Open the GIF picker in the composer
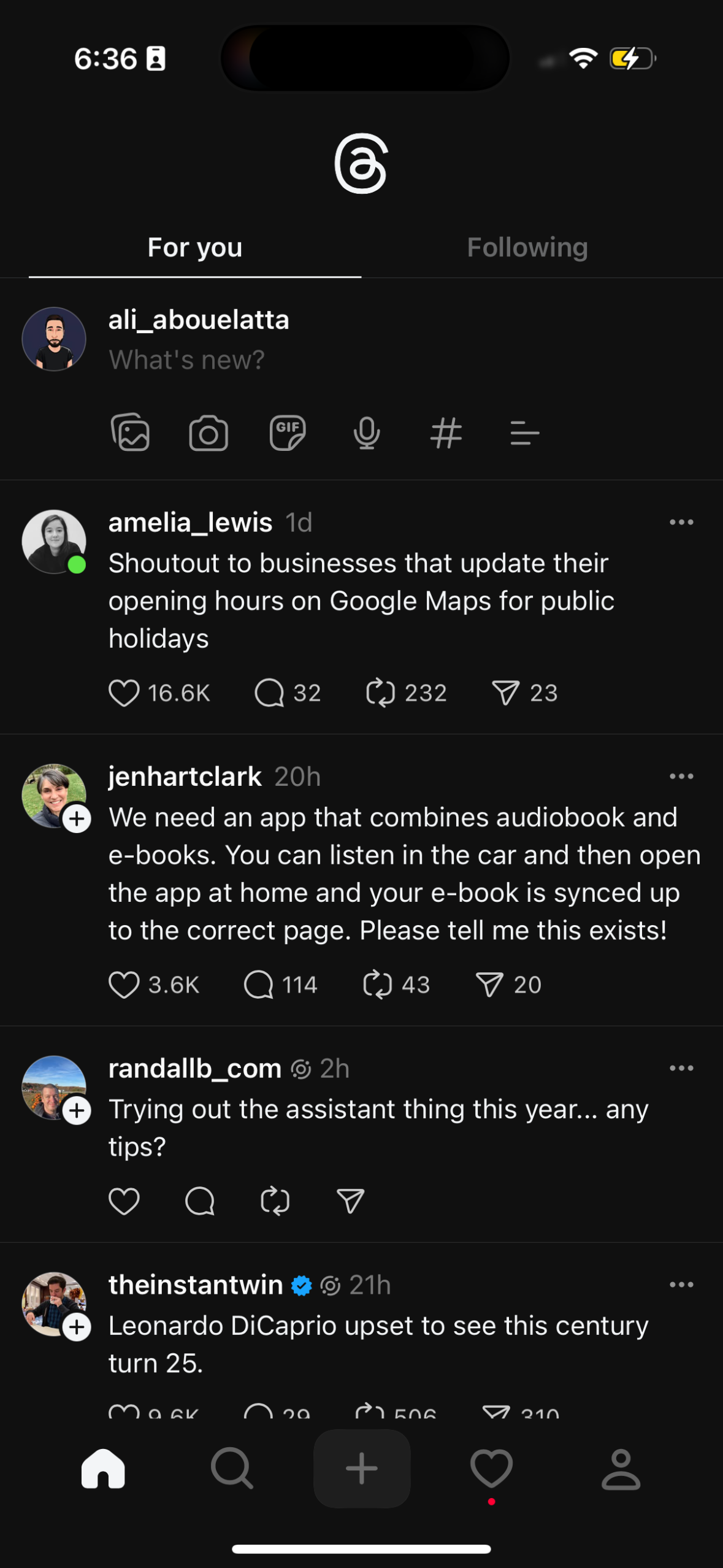Image resolution: width=723 pixels, height=1568 pixels. tap(288, 432)
